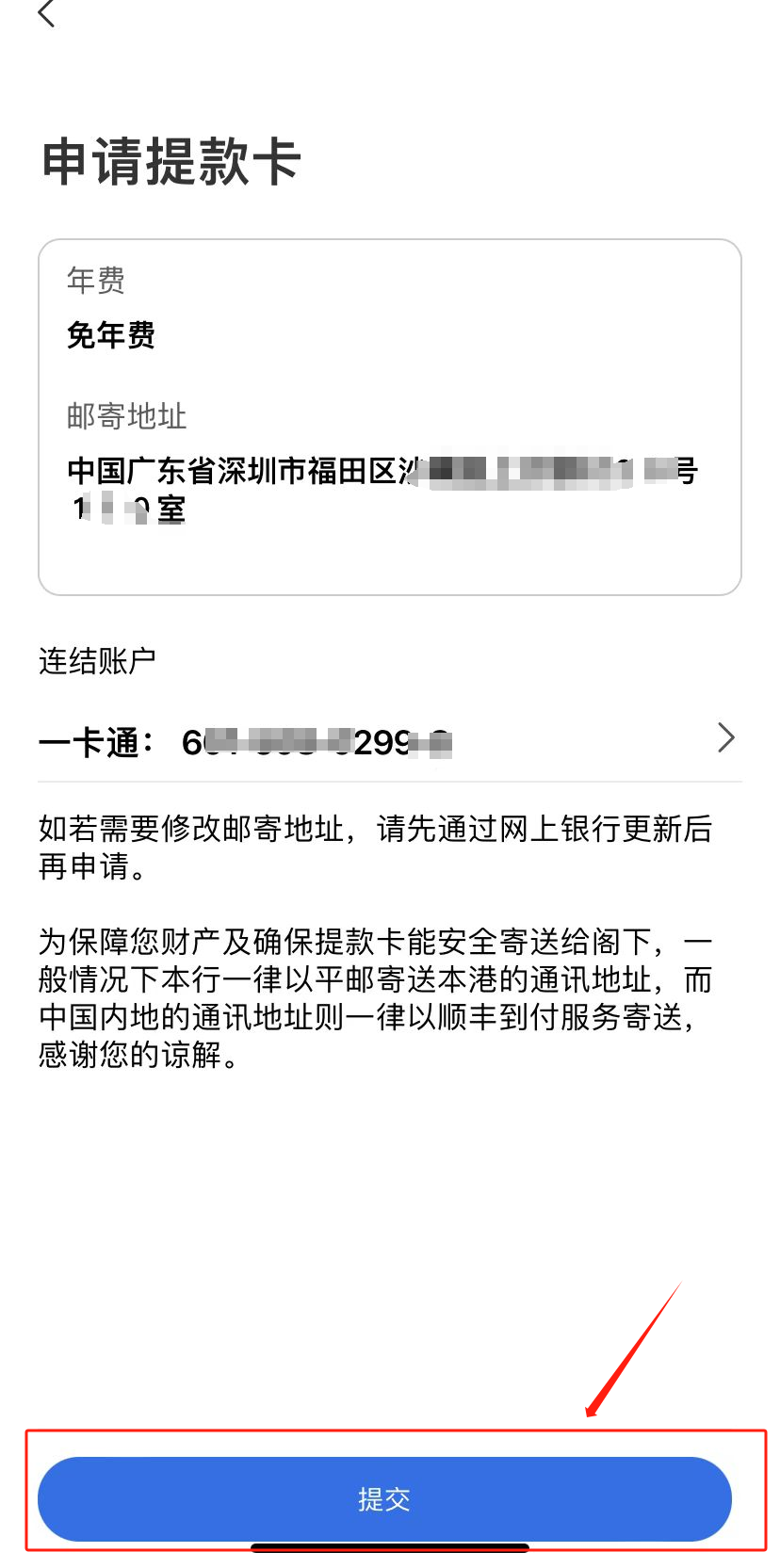Go back using the top arrow
Image resolution: width=780 pixels, height=1568 pixels.
click(x=46, y=13)
